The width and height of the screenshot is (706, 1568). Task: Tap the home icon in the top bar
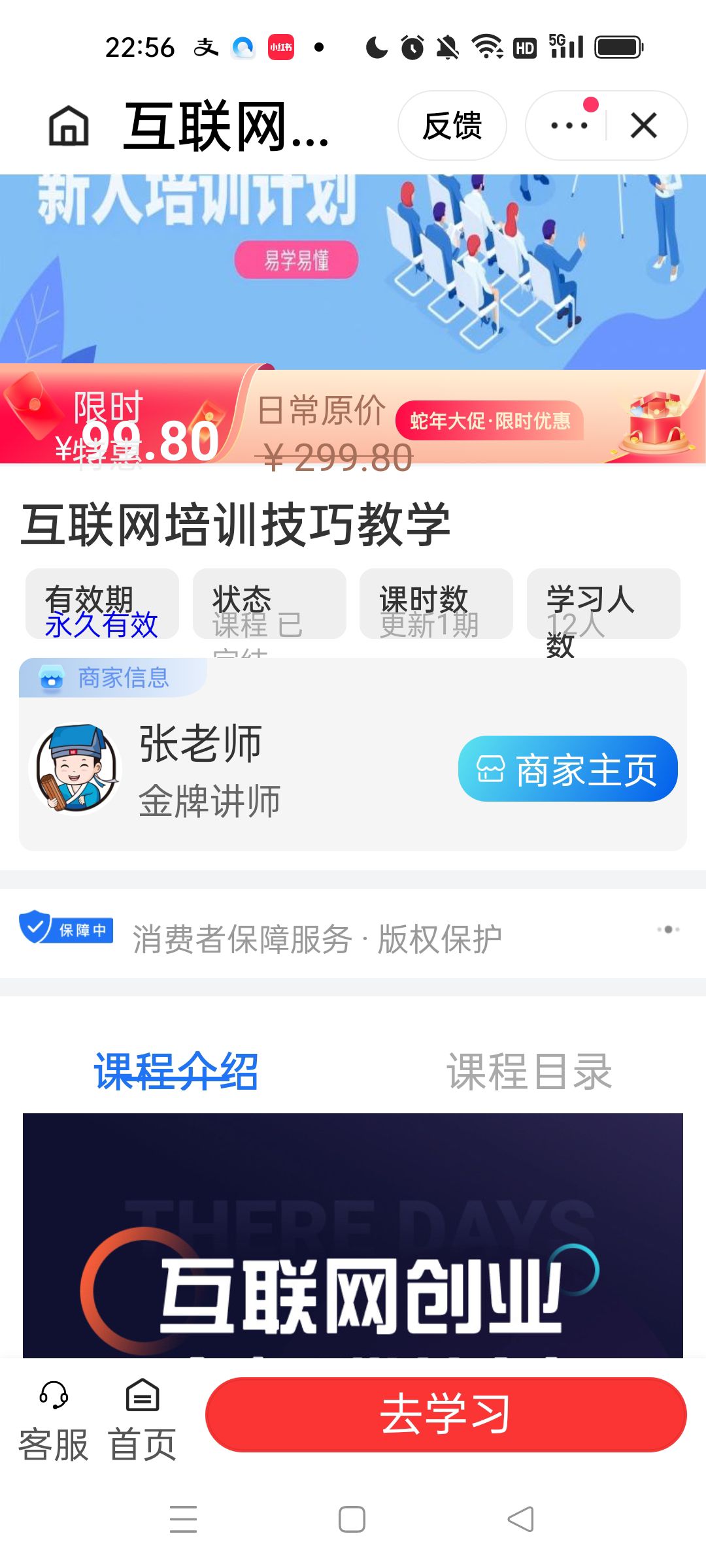pos(69,125)
